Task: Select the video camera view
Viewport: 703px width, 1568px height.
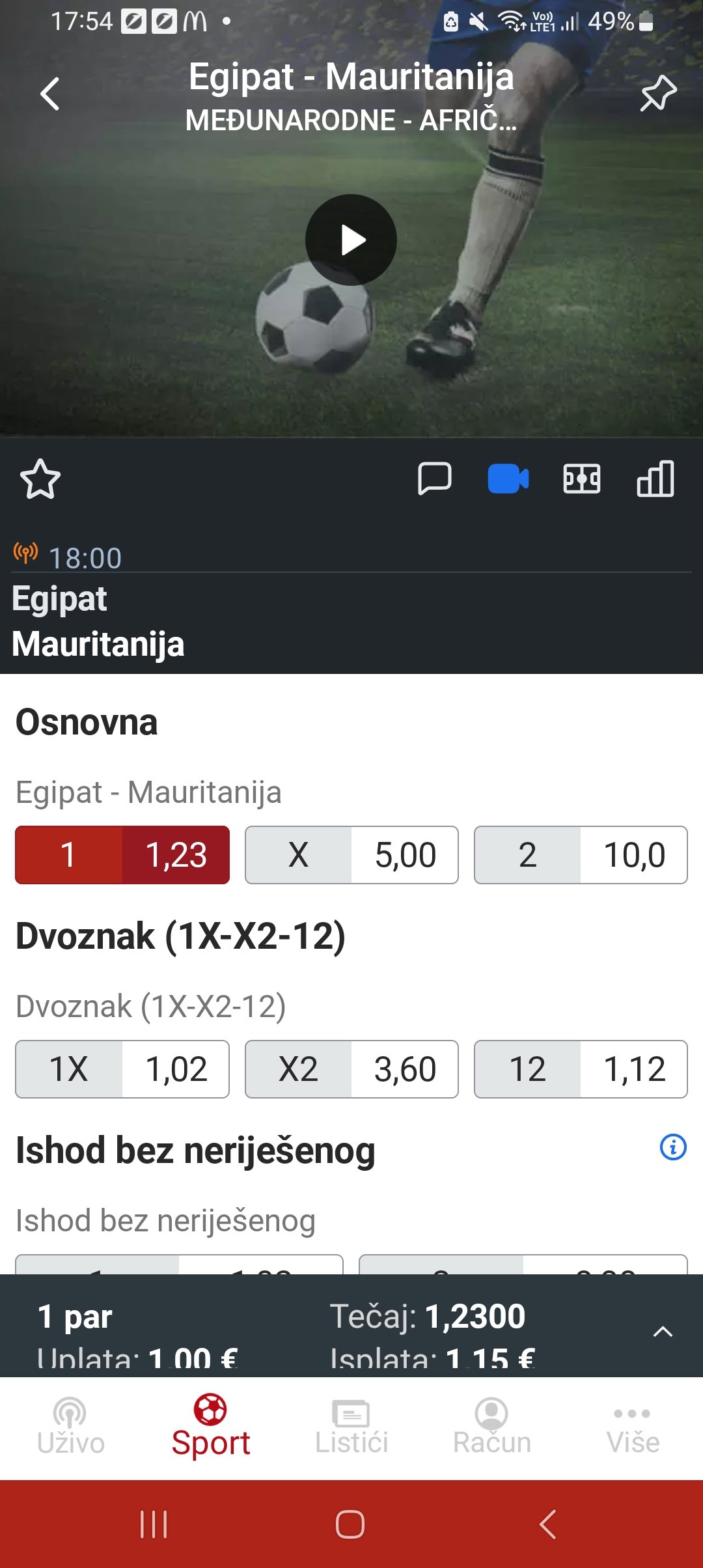Action: [508, 479]
